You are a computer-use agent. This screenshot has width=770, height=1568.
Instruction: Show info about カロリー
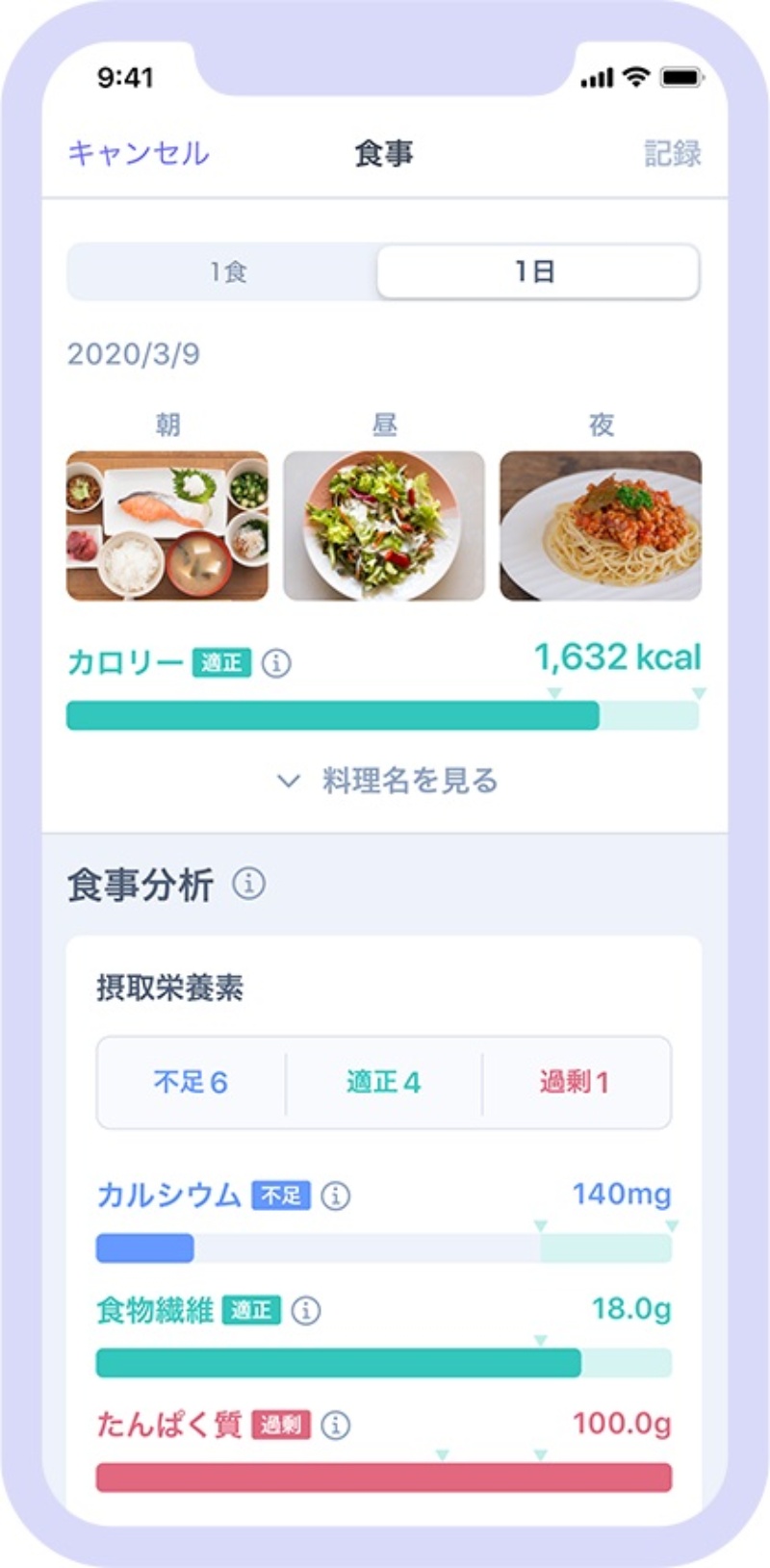pos(276,663)
